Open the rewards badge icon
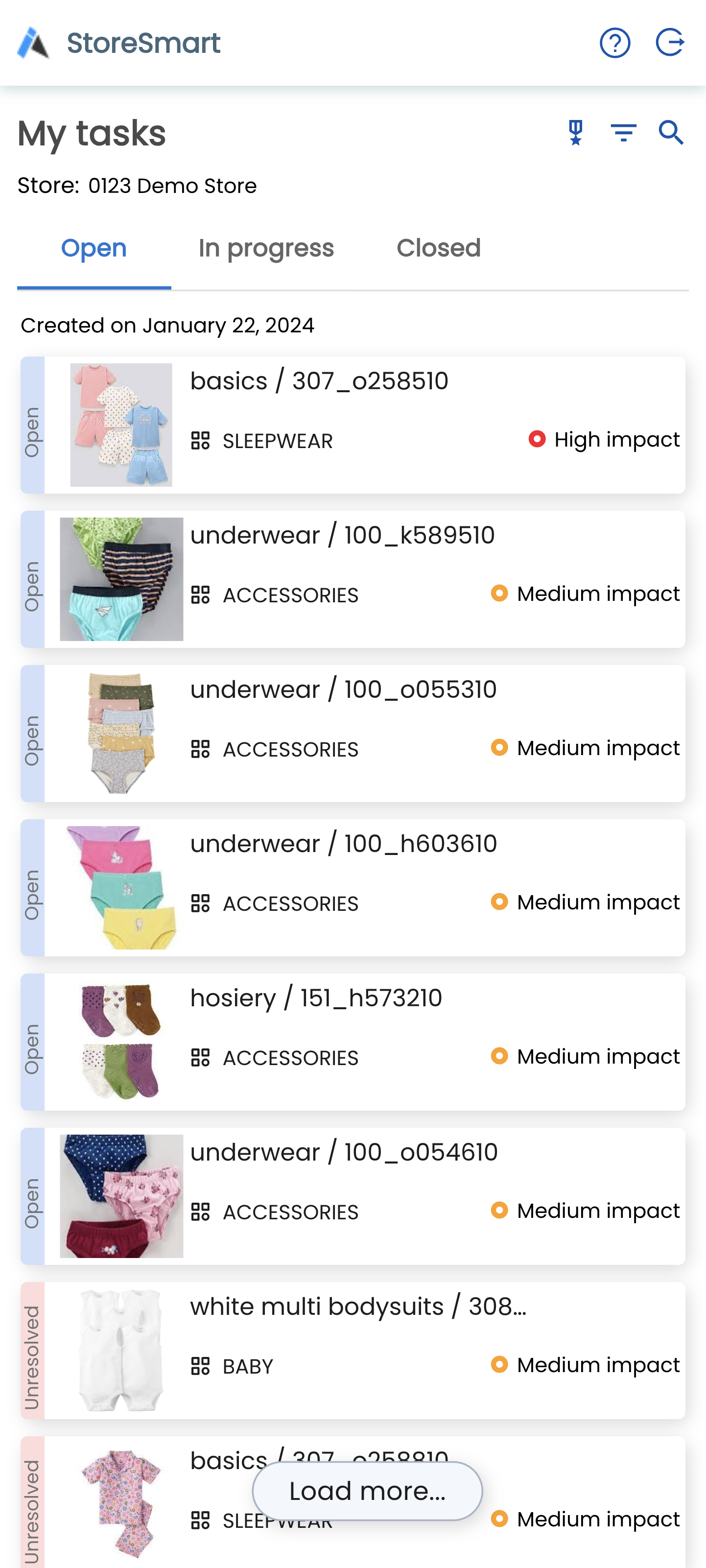 (575, 132)
